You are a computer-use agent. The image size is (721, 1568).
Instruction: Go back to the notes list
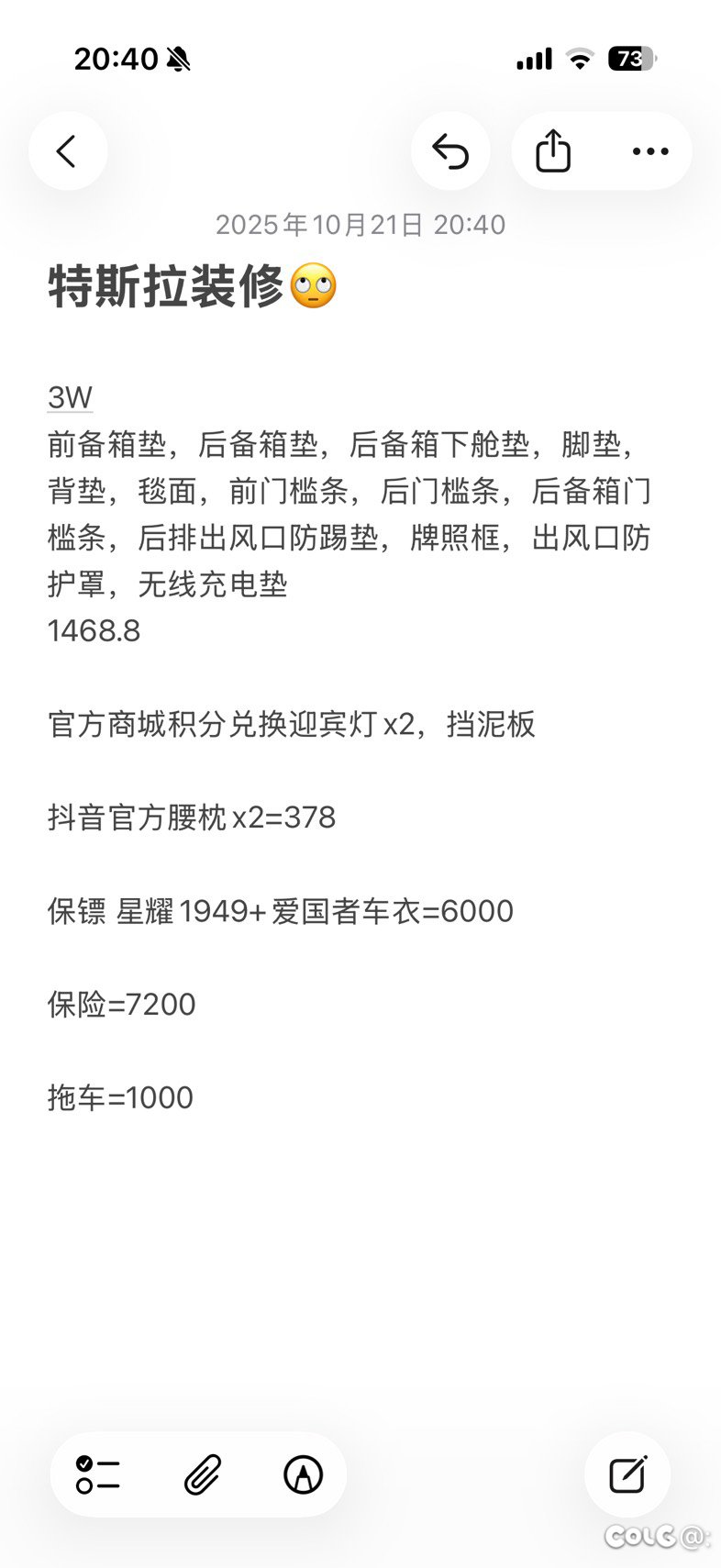(67, 151)
